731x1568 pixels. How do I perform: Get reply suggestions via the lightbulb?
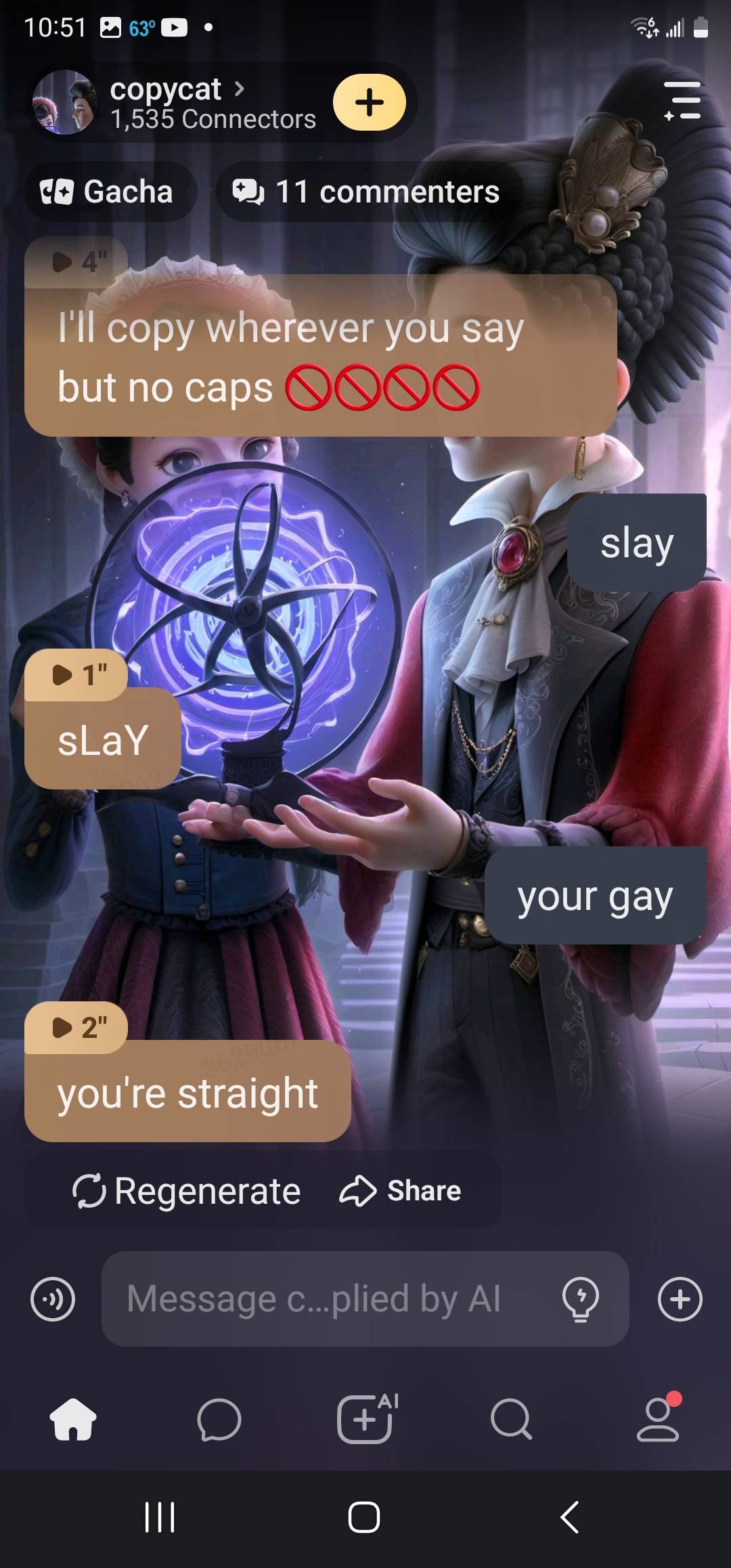tap(580, 1299)
